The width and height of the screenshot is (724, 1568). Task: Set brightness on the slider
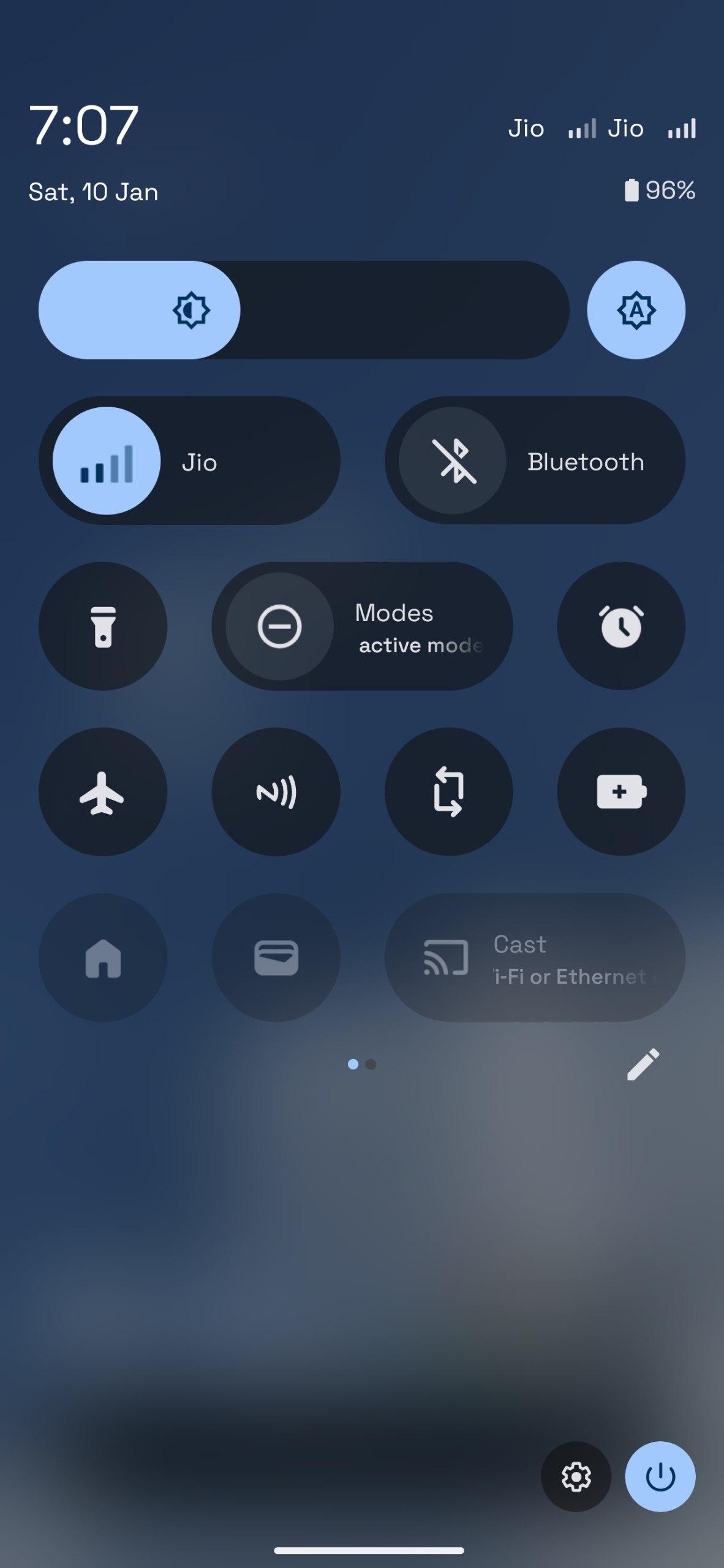304,310
